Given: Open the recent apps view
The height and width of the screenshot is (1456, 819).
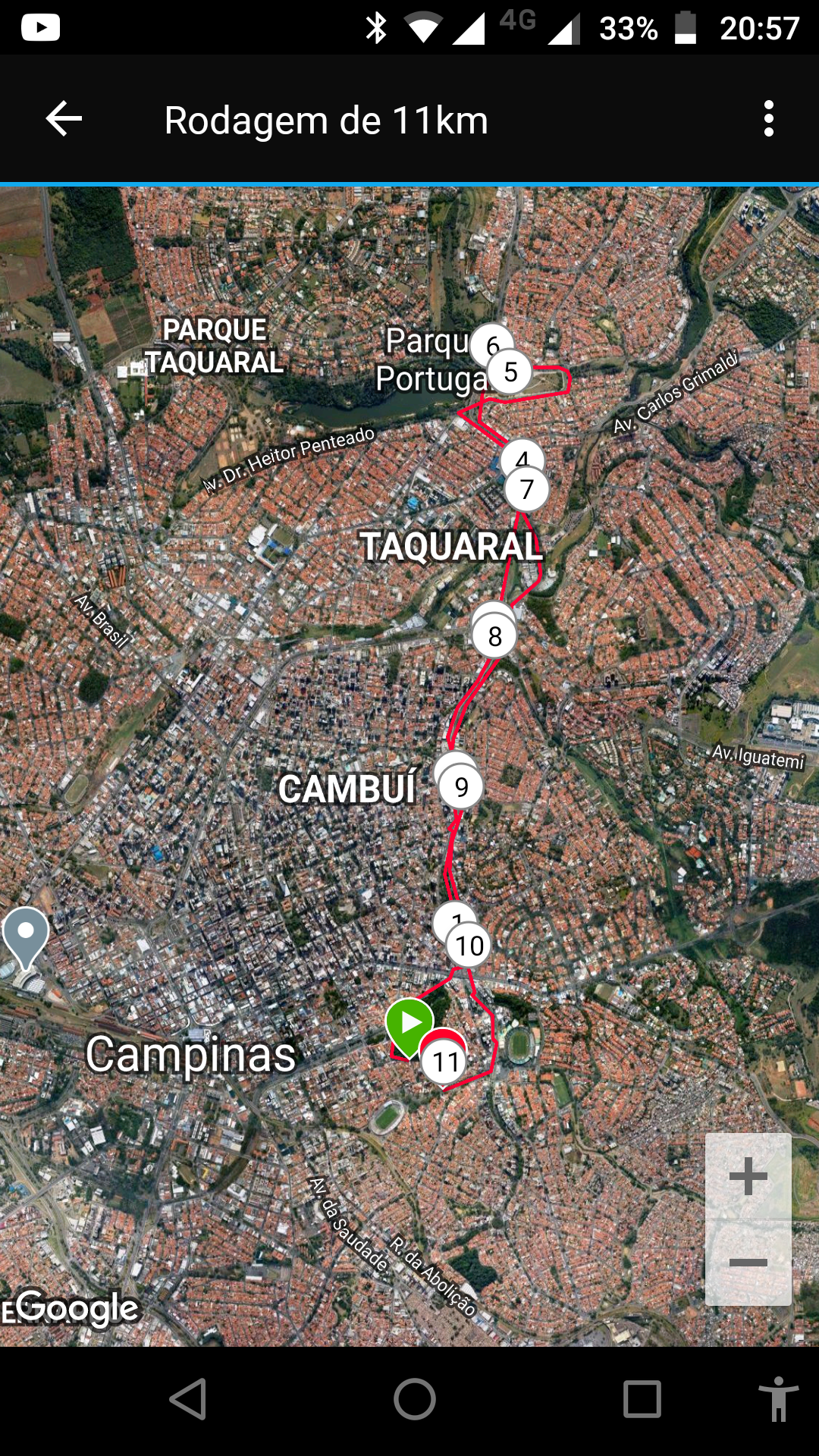Looking at the screenshot, I should point(642,1399).
